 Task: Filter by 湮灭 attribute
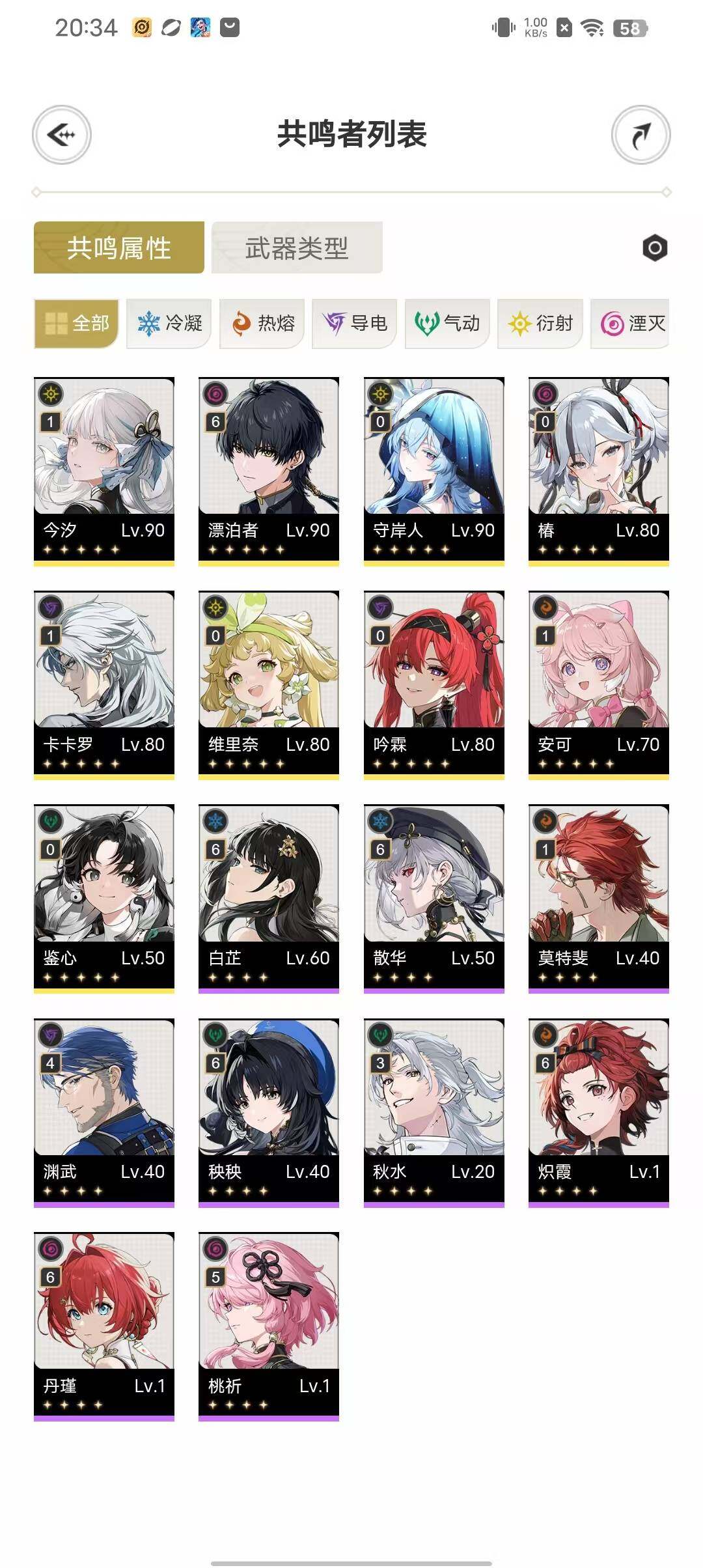coord(631,324)
